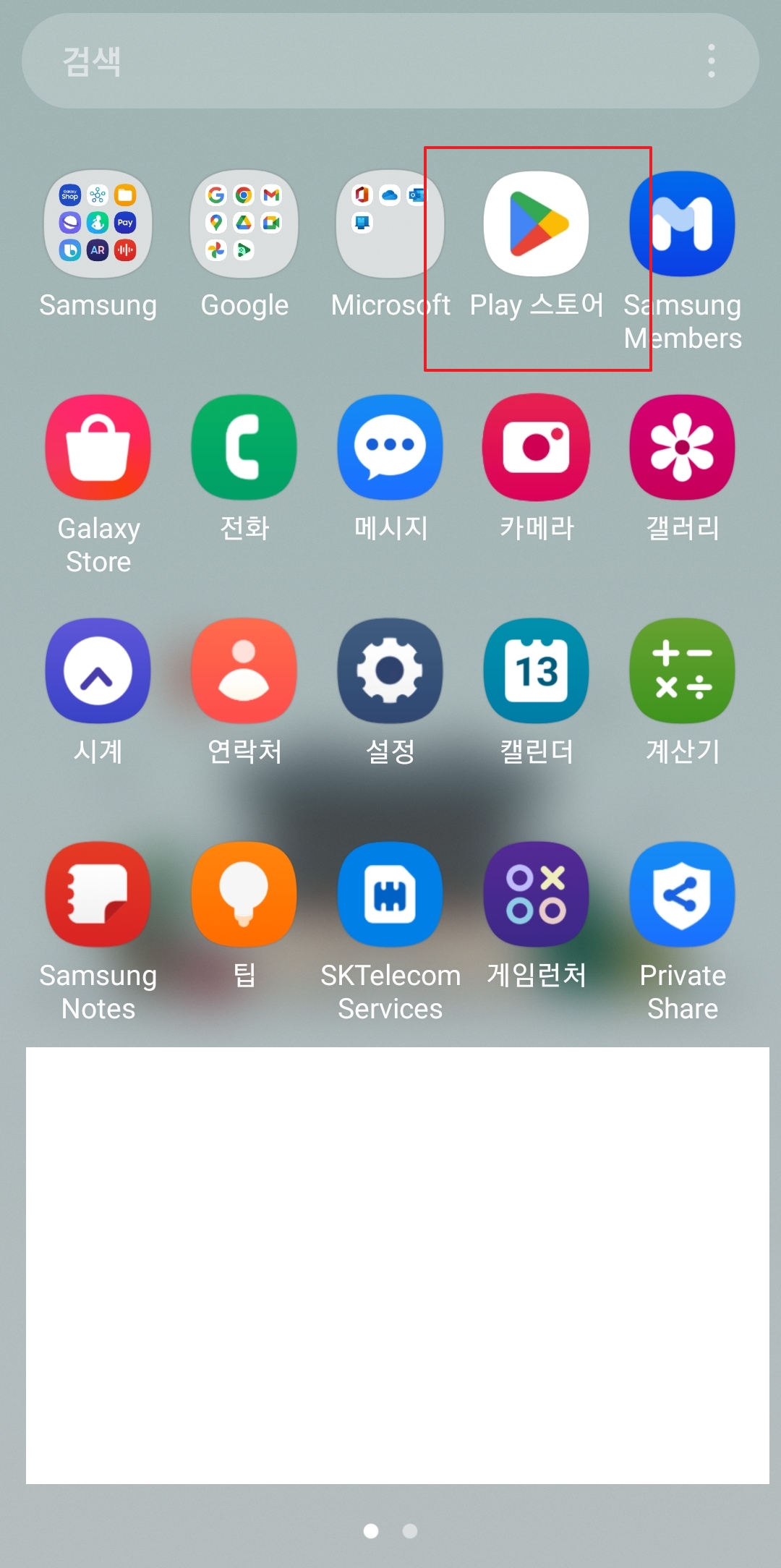Viewport: 781px width, 1568px height.
Task: Open the 게임런처 app
Action: click(x=535, y=895)
